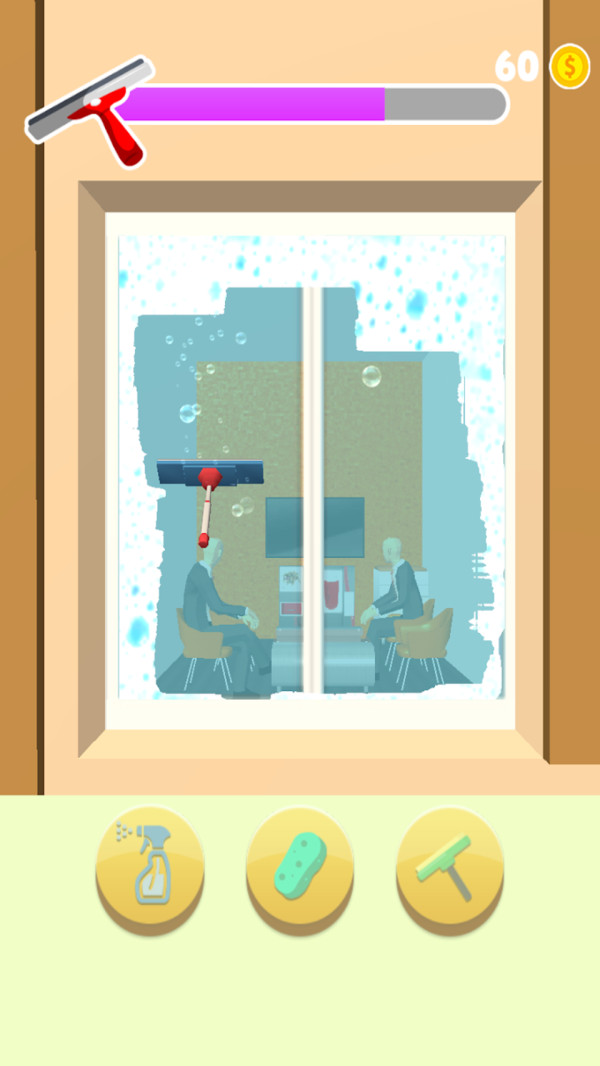Image resolution: width=600 pixels, height=1066 pixels.
Task: Select the spray bottle tool
Action: tap(150, 864)
